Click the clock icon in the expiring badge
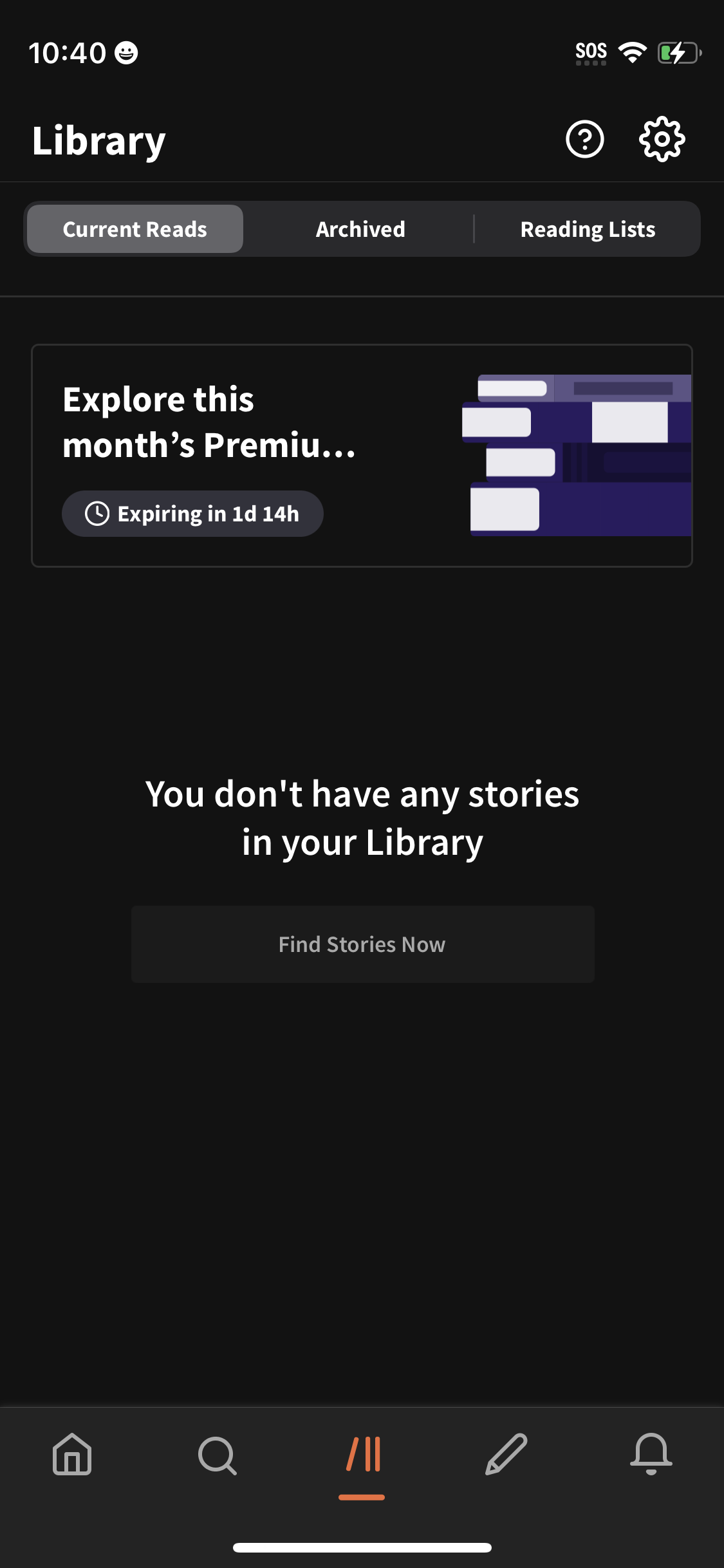This screenshot has height=1568, width=724. tap(97, 513)
